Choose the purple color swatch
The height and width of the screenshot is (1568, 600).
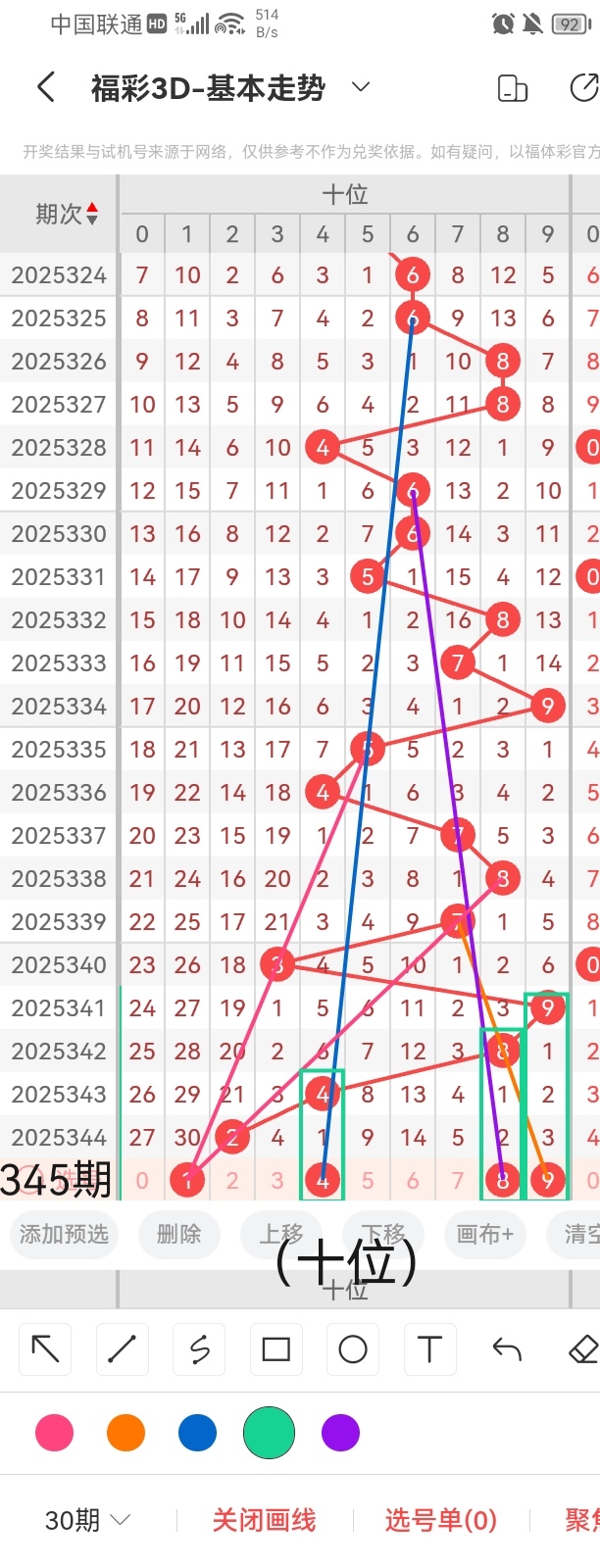[340, 1433]
